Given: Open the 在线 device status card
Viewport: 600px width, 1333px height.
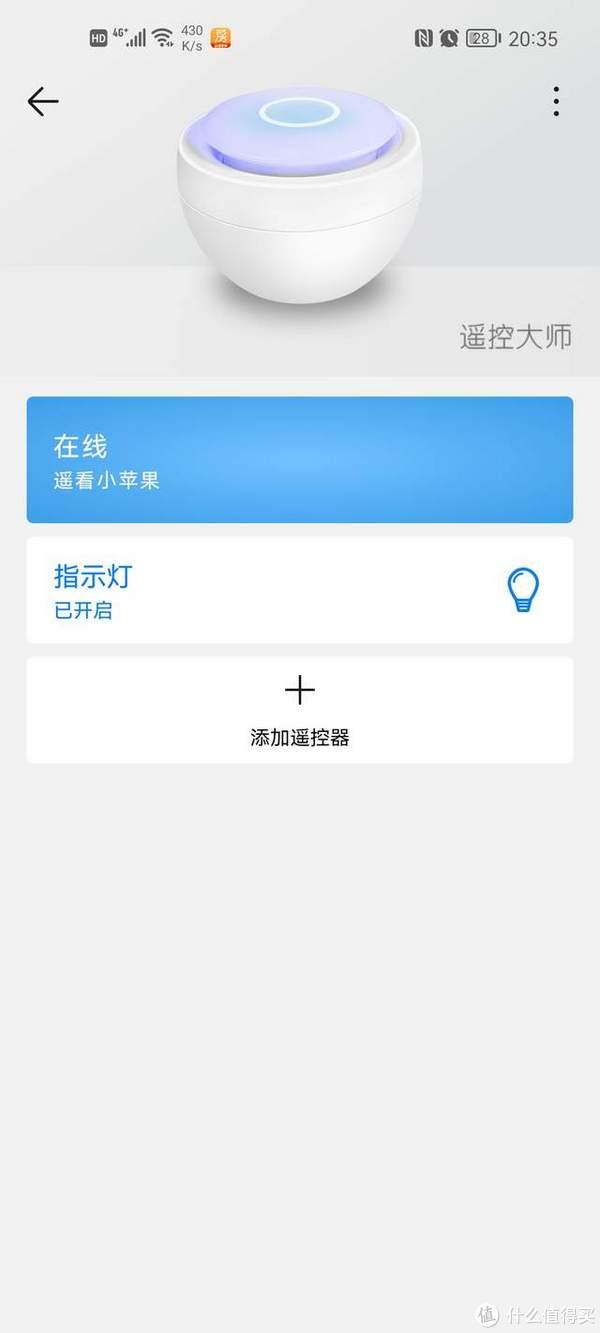Looking at the screenshot, I should click(299, 460).
